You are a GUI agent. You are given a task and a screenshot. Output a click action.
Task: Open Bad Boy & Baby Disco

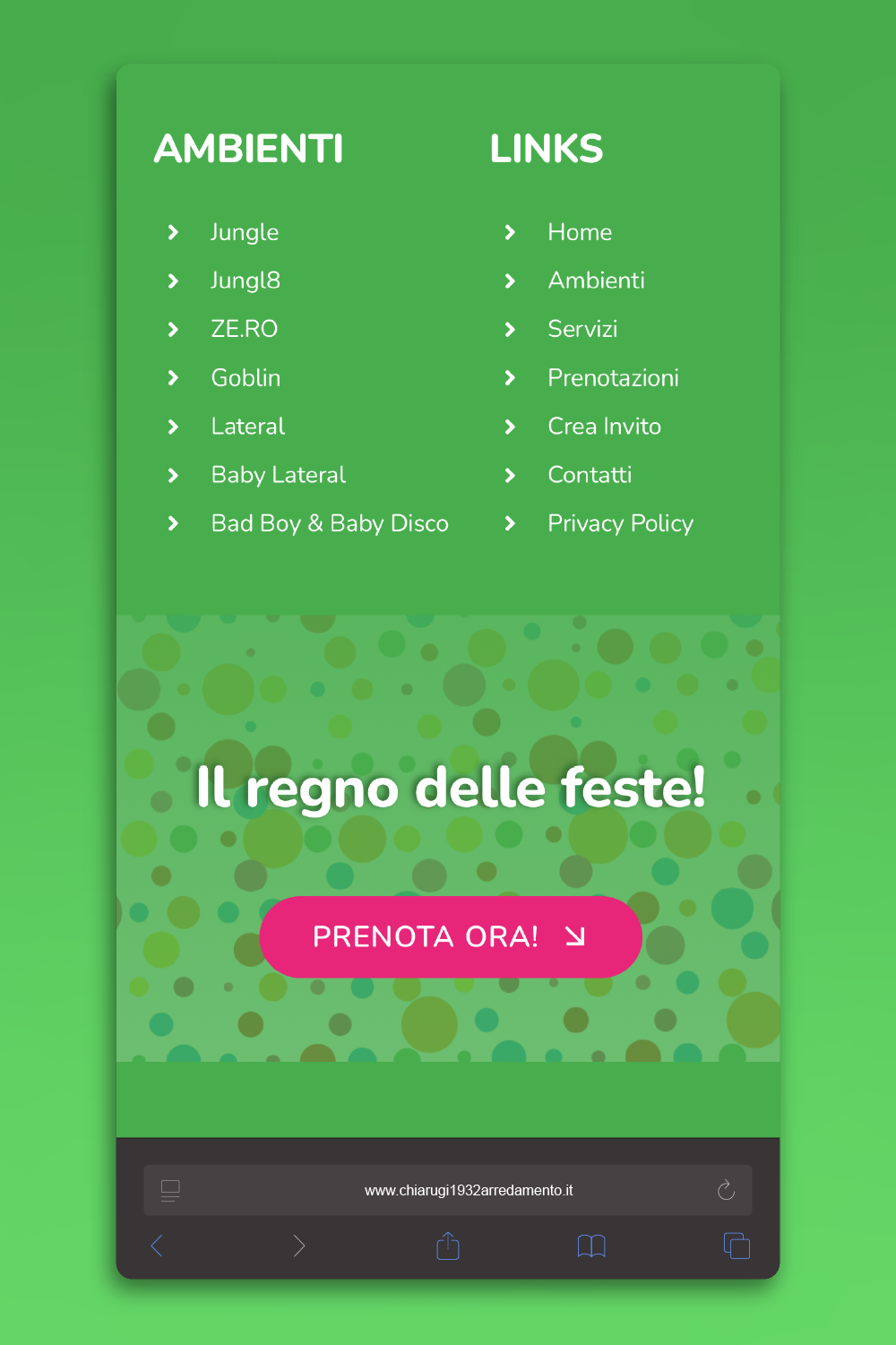click(x=329, y=523)
